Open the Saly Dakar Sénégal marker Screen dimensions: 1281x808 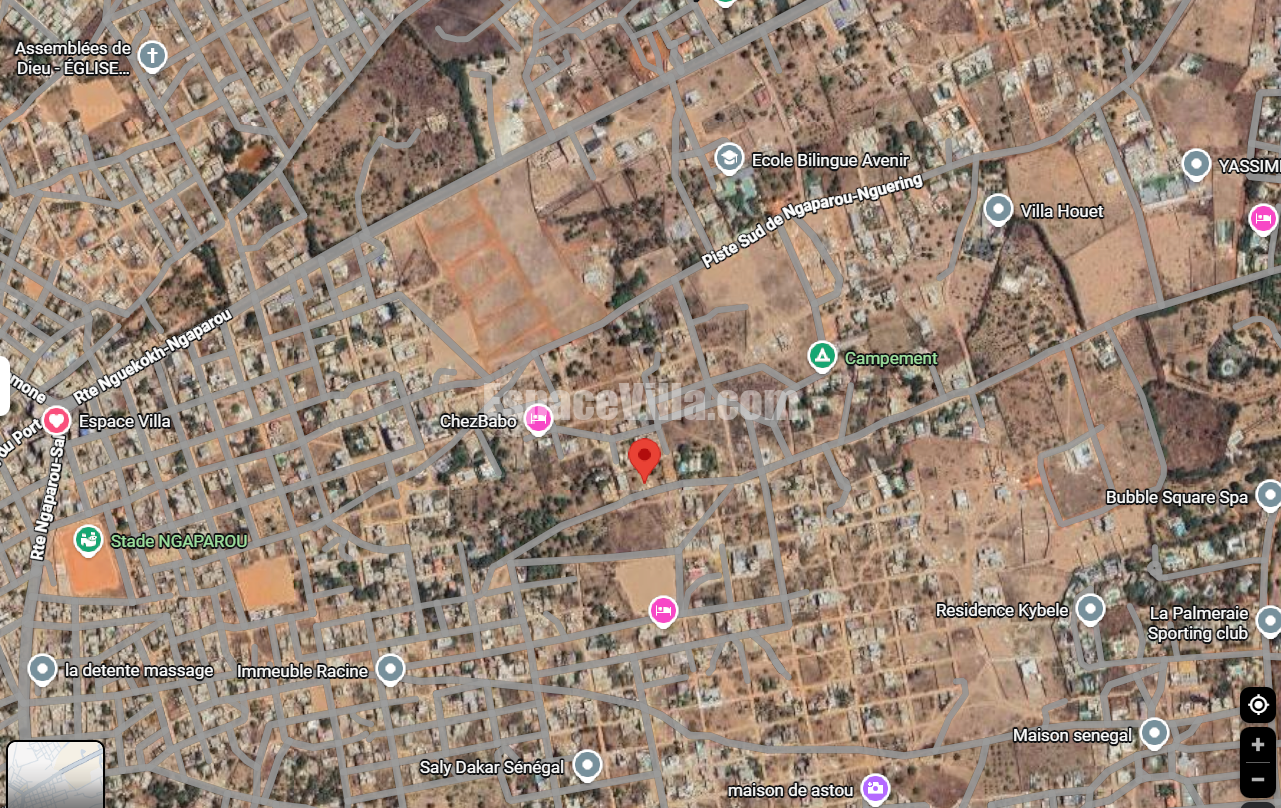tap(587, 766)
